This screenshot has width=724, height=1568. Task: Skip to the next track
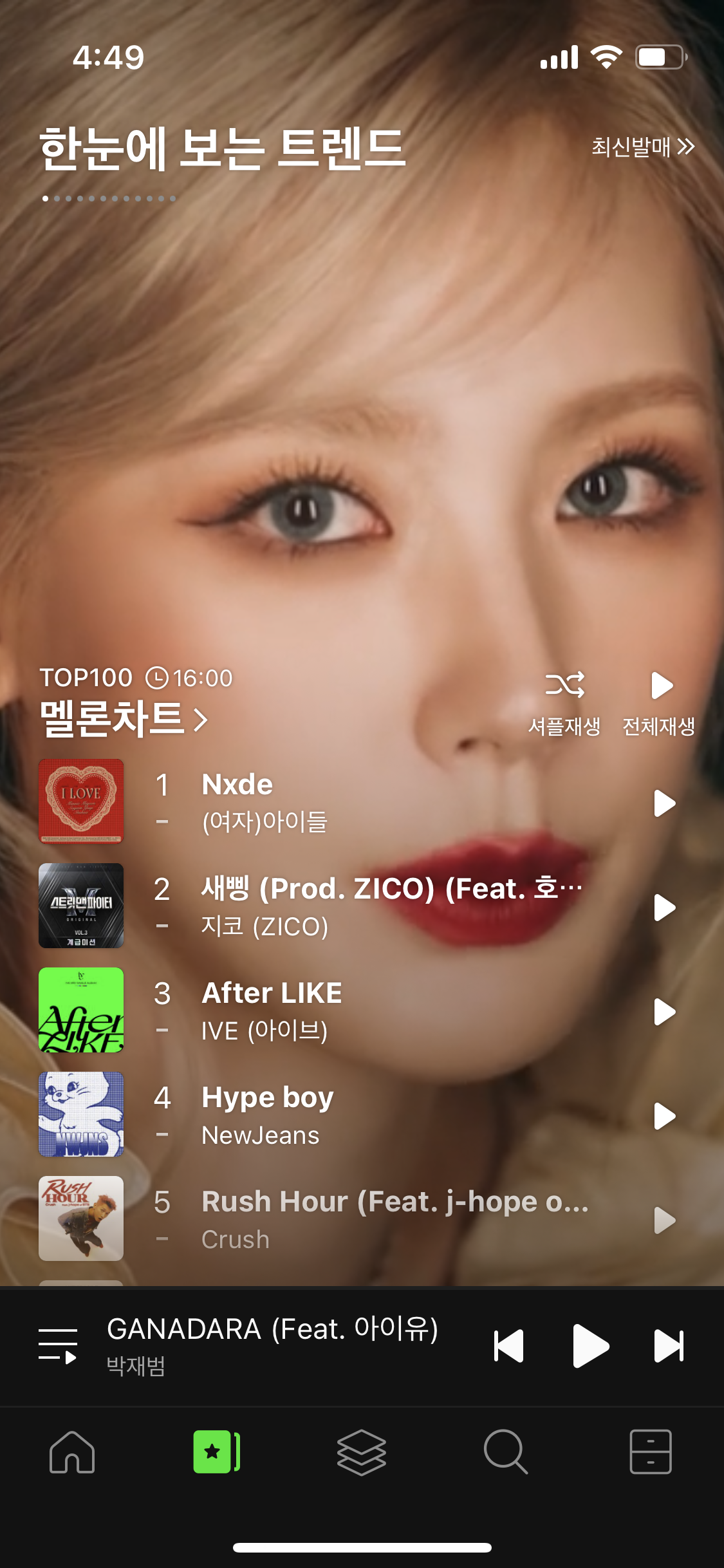[669, 1345]
